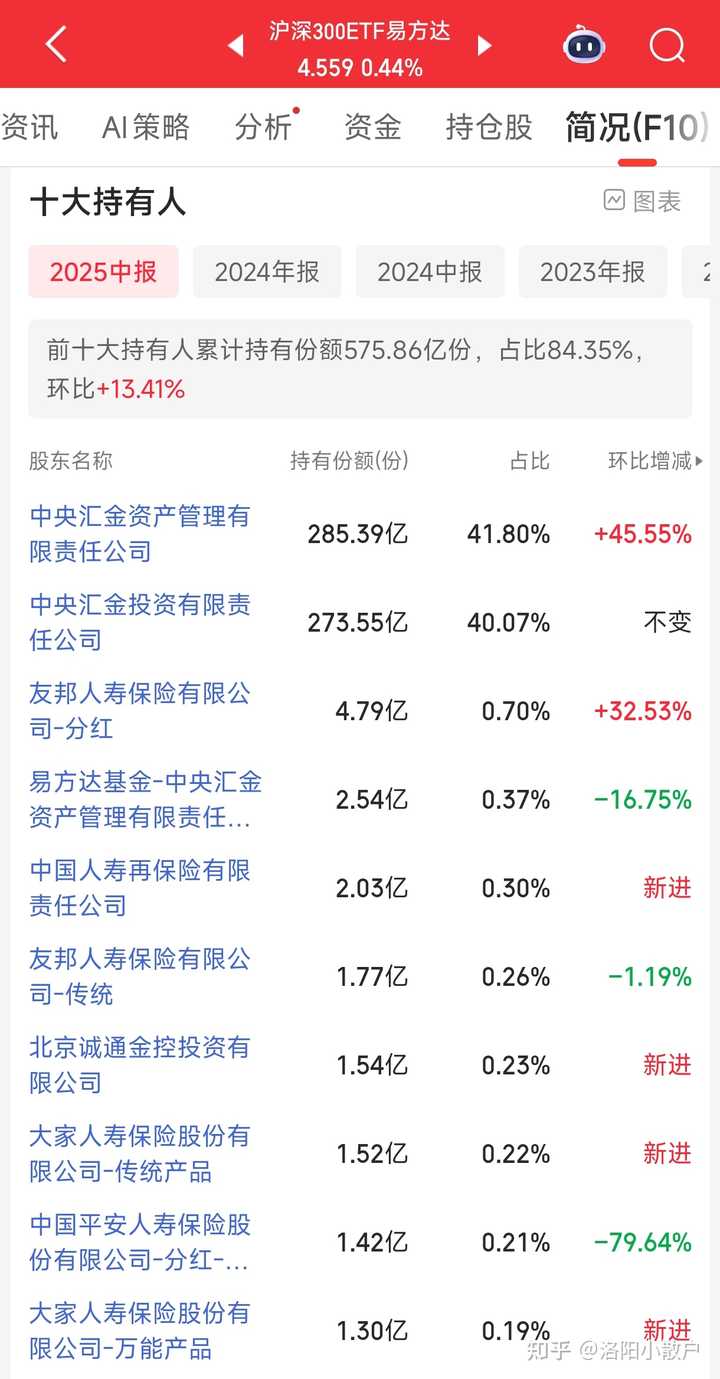Open the 持仓股 tab
The height and width of the screenshot is (1379, 720).
coord(489,127)
